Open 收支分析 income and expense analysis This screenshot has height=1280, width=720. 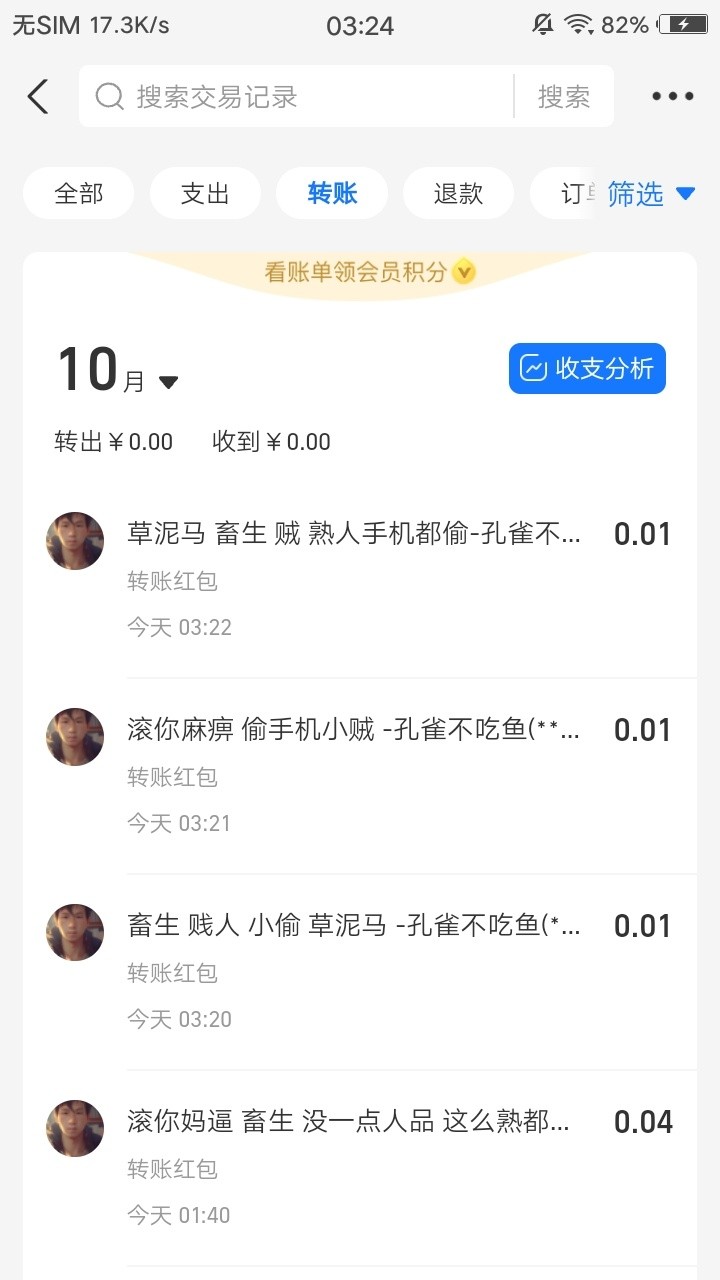[587, 369]
